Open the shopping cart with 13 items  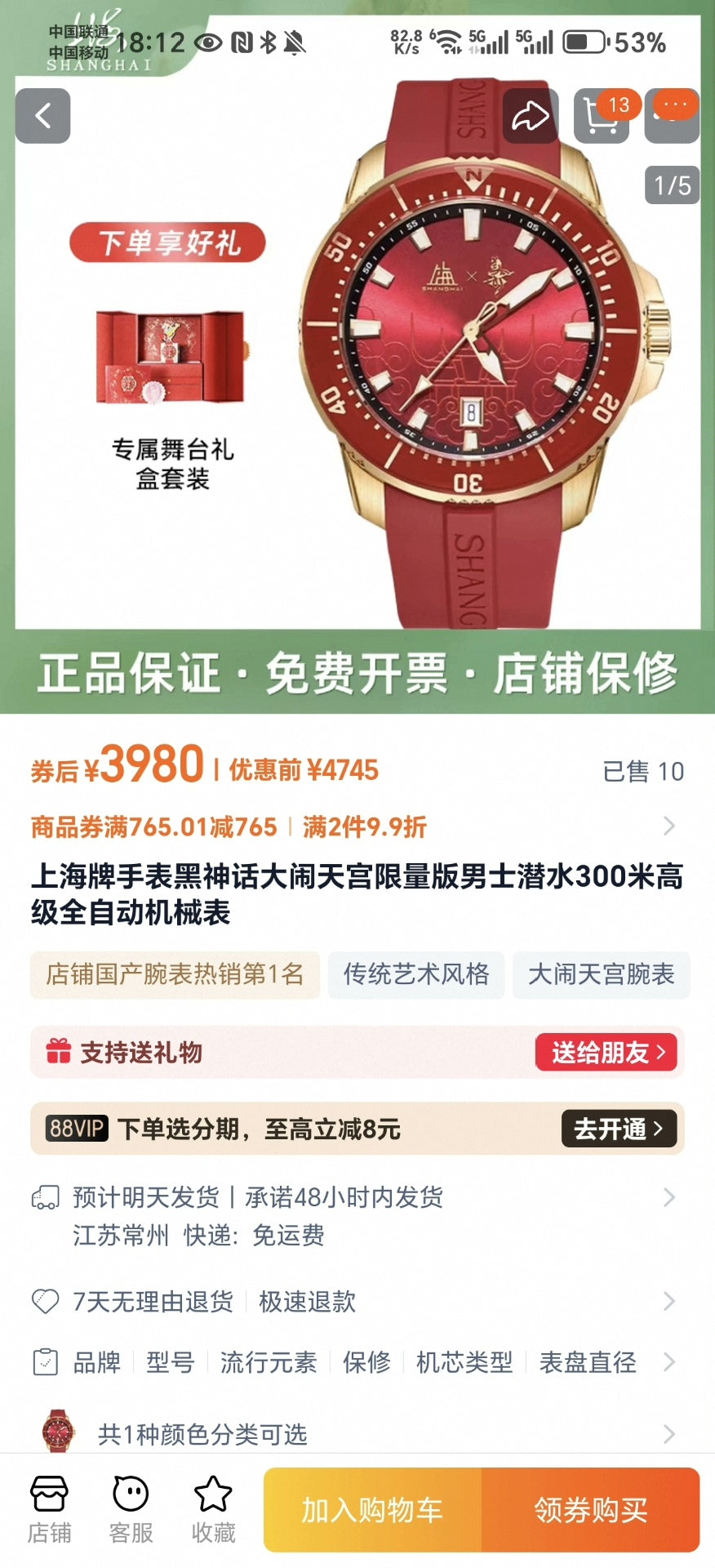click(x=602, y=116)
